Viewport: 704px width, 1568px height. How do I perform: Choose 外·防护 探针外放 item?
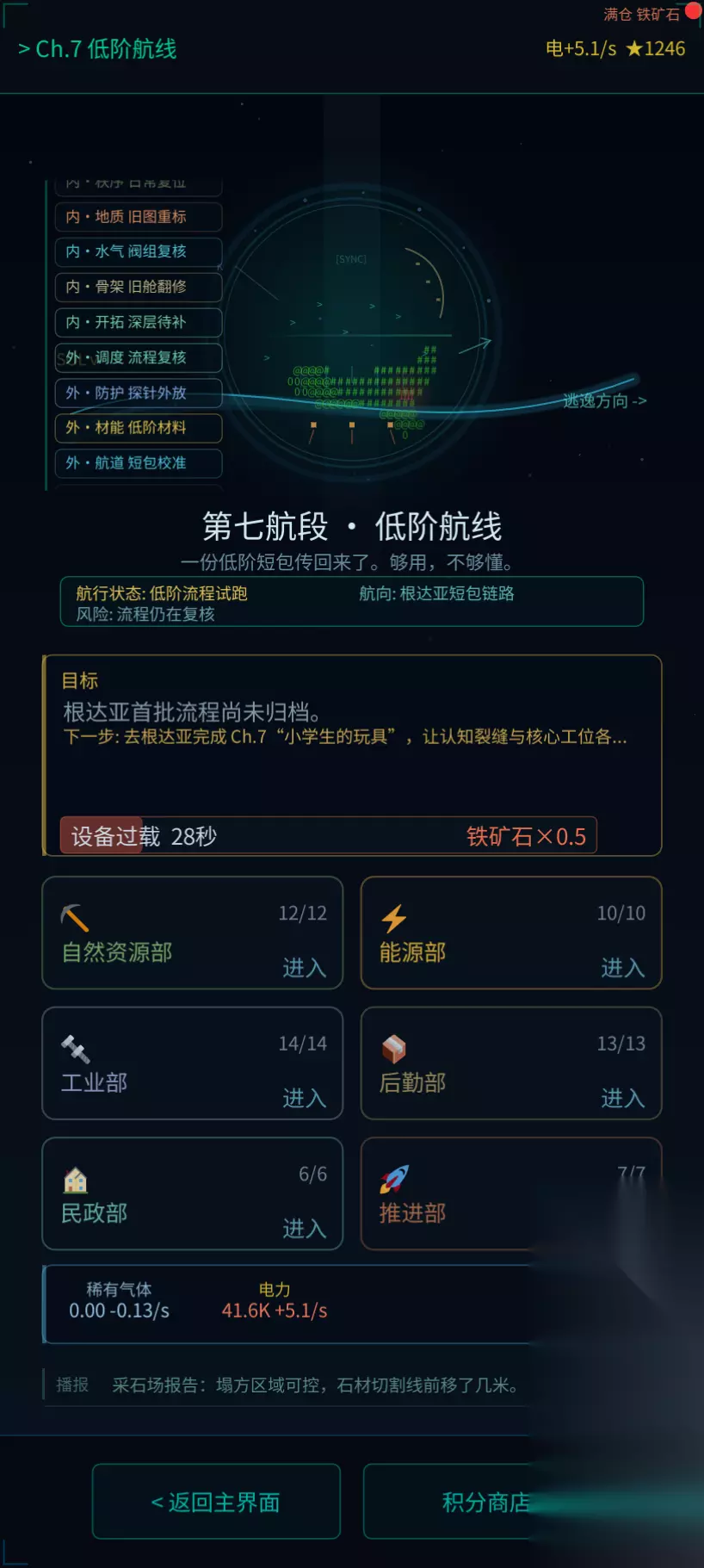139,393
